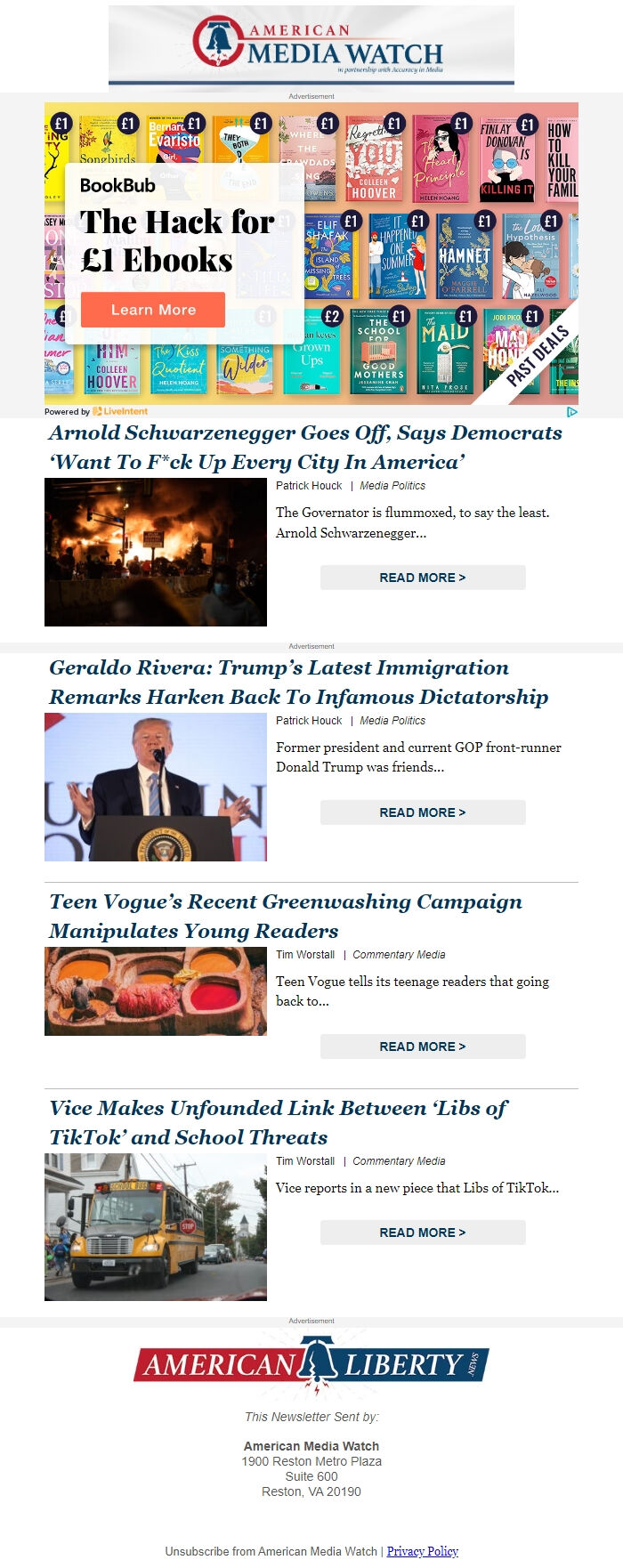The width and height of the screenshot is (623, 1568).
Task: Unsubscribe from American Media Watch
Action: 271,1551
